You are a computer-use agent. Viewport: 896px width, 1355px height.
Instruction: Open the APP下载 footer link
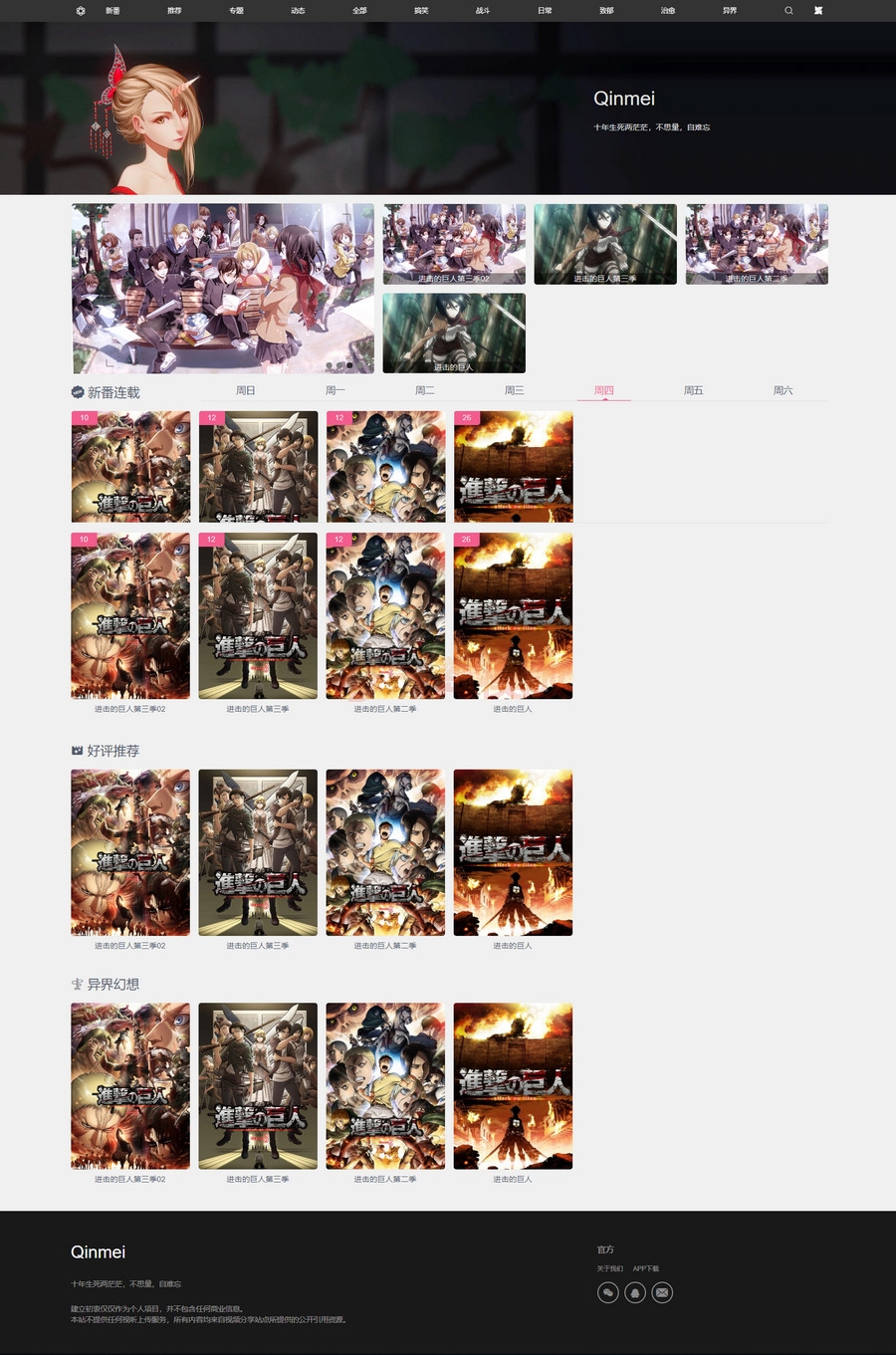click(x=646, y=1268)
